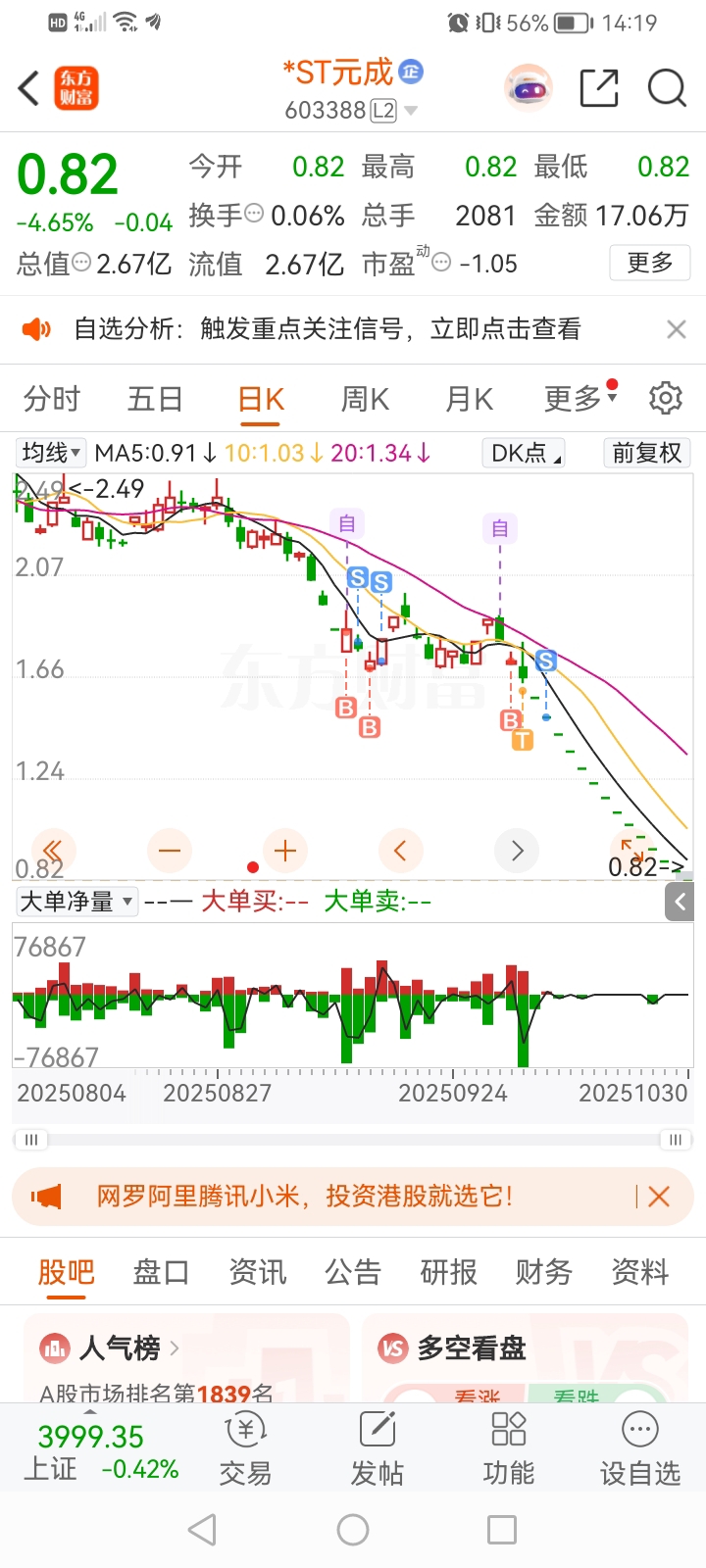Expand the 均线 indicator dropdown
706x1568 pixels.
tap(51, 453)
